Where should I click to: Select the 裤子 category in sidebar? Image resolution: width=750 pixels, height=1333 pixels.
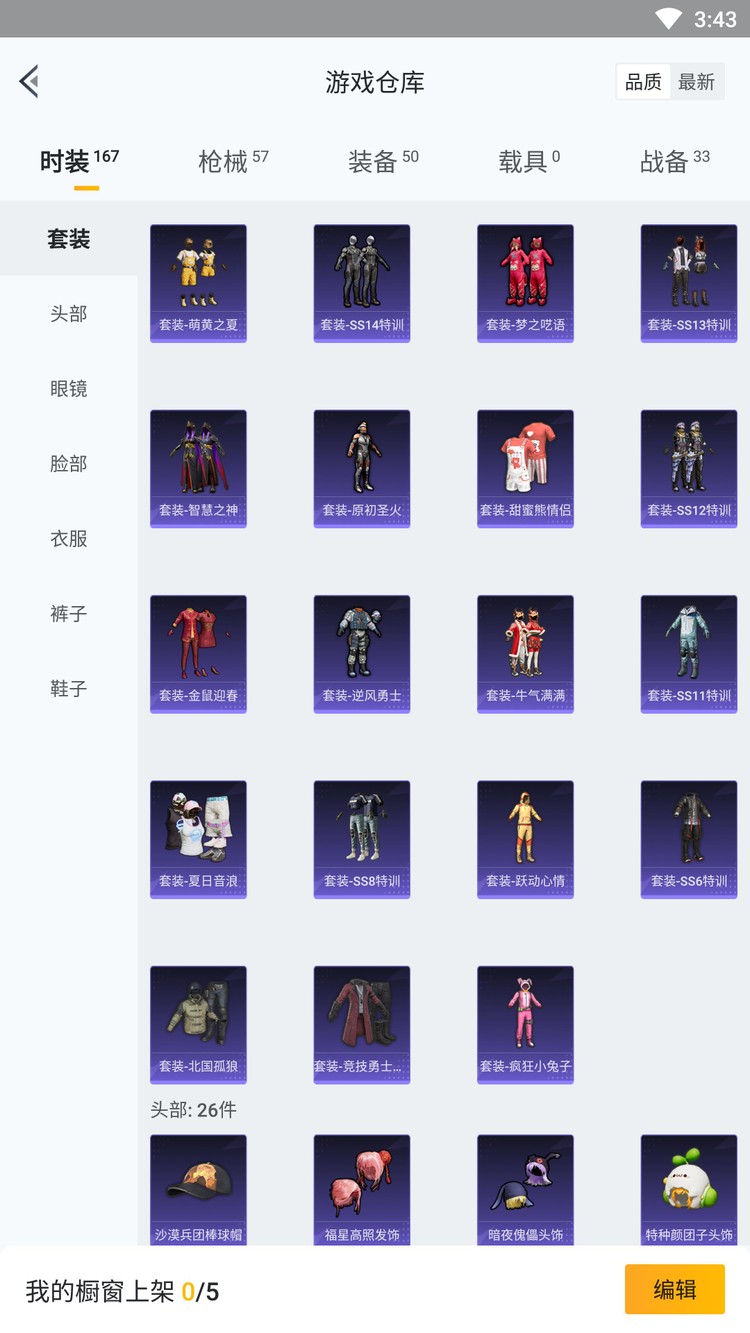tap(69, 614)
